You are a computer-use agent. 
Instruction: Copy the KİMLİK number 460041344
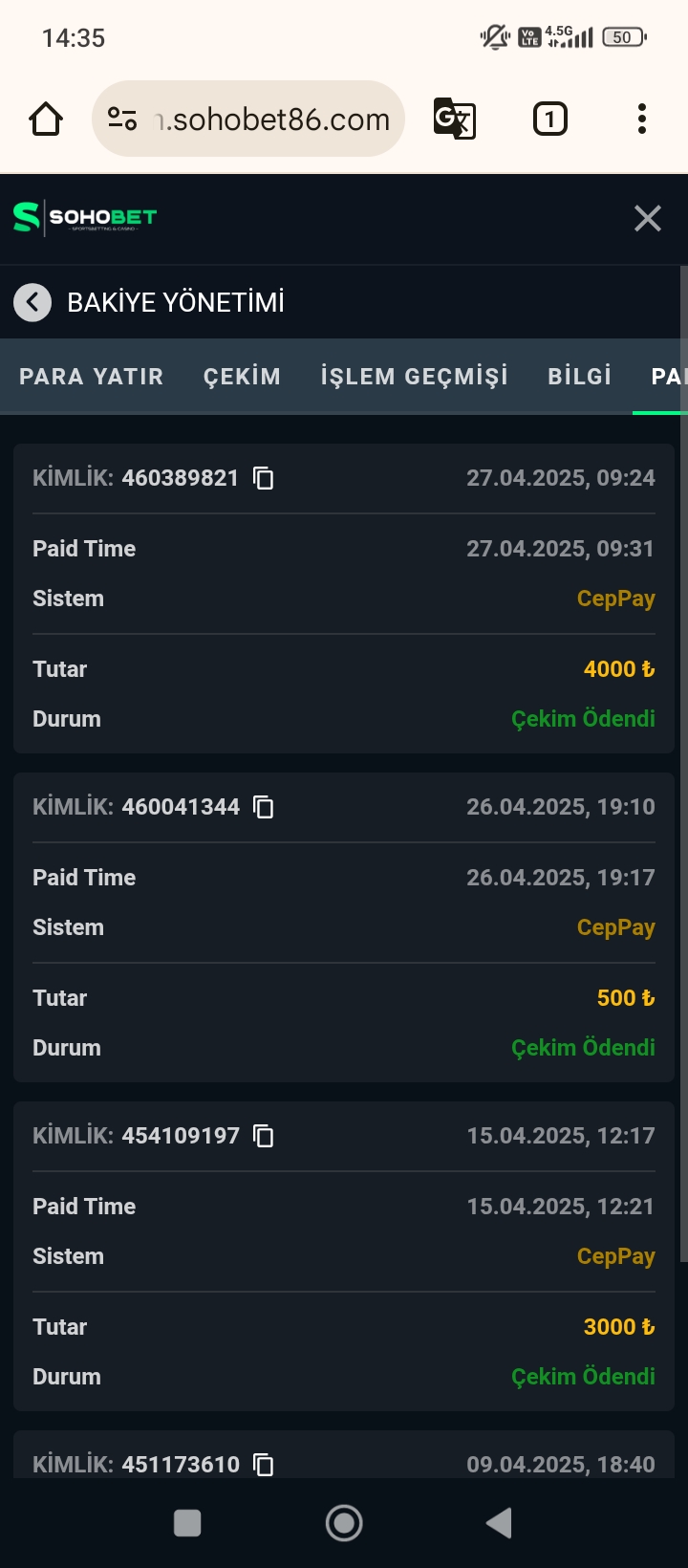pyautogui.click(x=264, y=807)
